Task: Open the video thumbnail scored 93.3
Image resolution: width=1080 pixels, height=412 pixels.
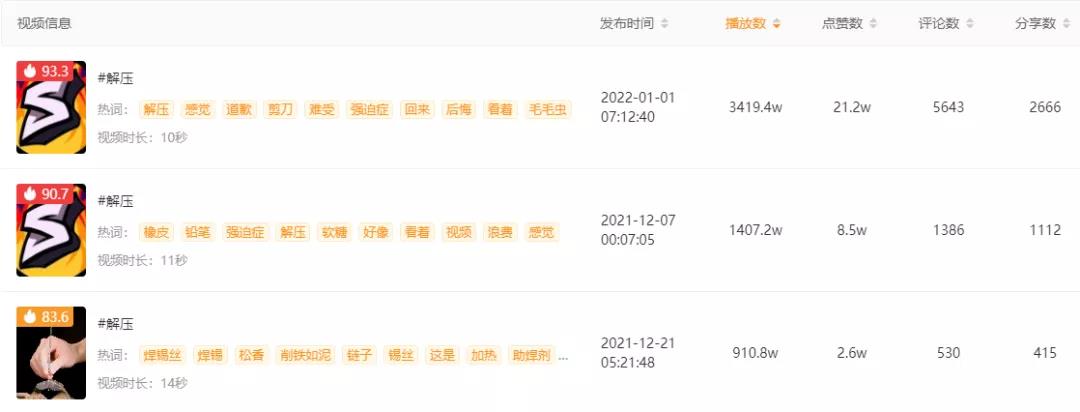Action: pyautogui.click(x=51, y=107)
